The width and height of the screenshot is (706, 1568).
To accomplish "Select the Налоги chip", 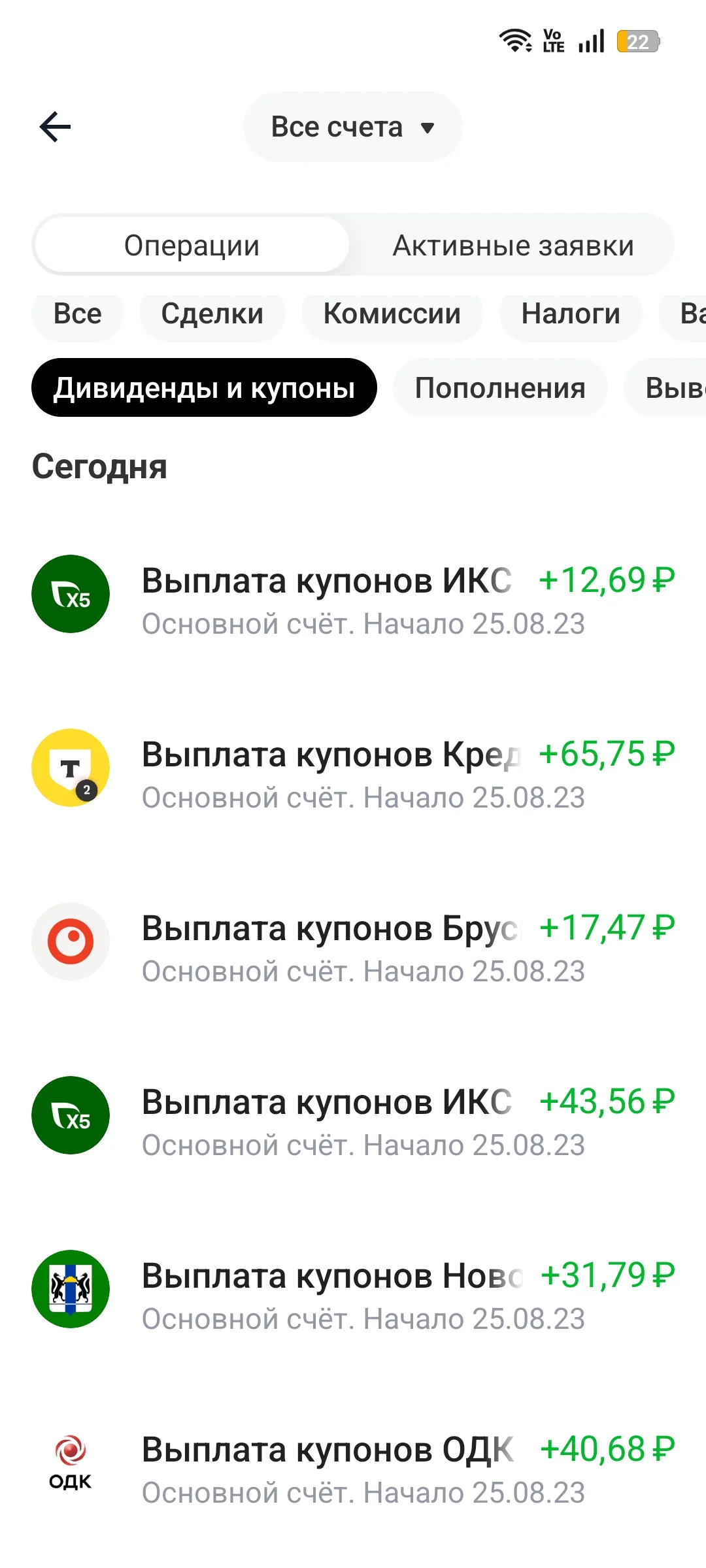I will coord(571,314).
